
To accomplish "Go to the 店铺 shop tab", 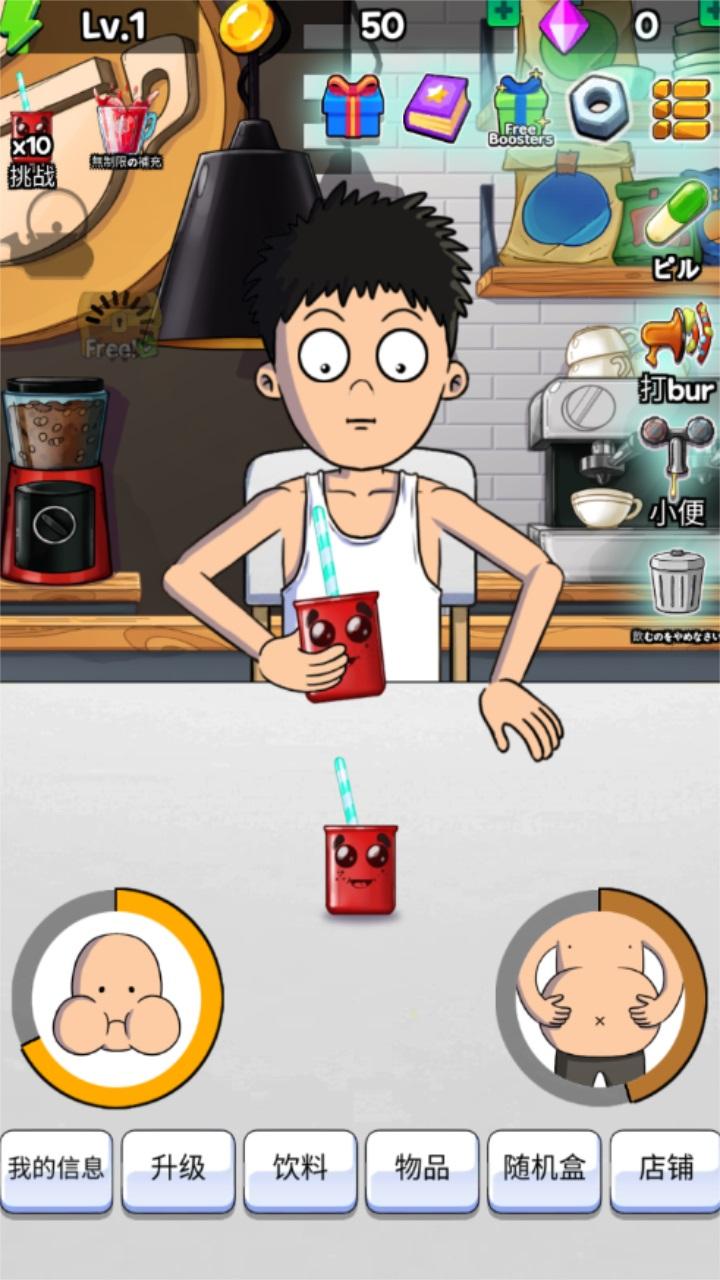I will click(665, 1168).
